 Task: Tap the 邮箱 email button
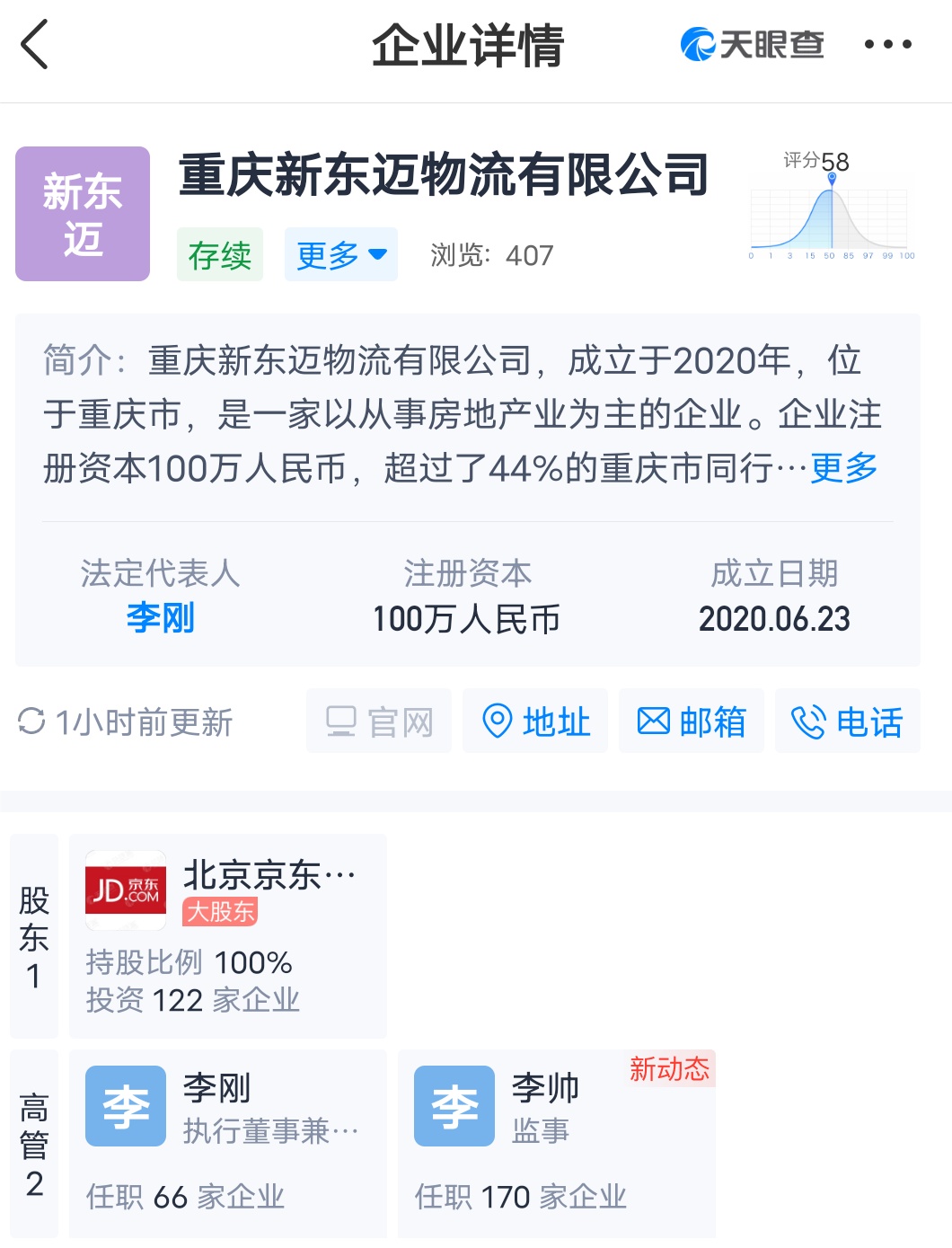pyautogui.click(x=691, y=721)
